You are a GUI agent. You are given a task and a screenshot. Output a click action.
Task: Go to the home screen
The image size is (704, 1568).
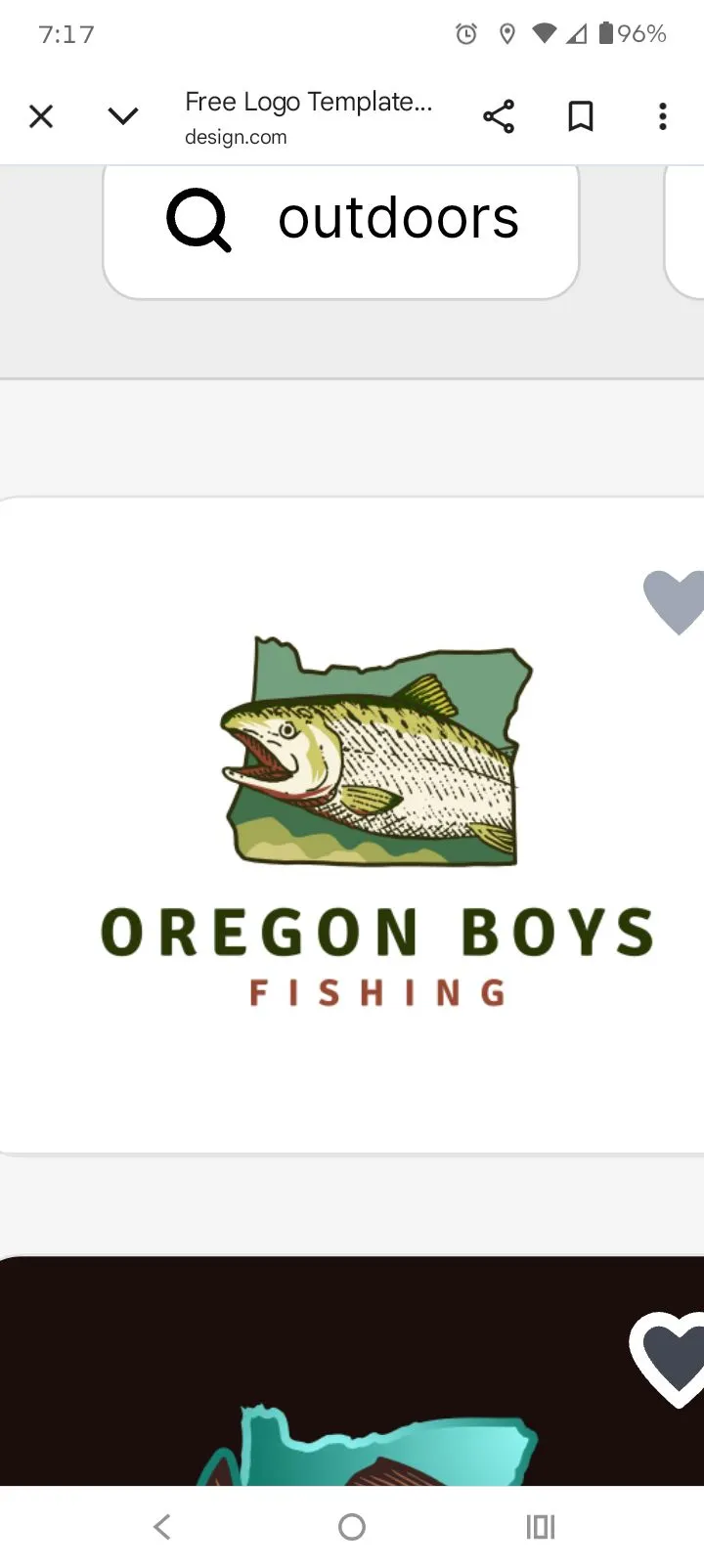[x=352, y=1527]
